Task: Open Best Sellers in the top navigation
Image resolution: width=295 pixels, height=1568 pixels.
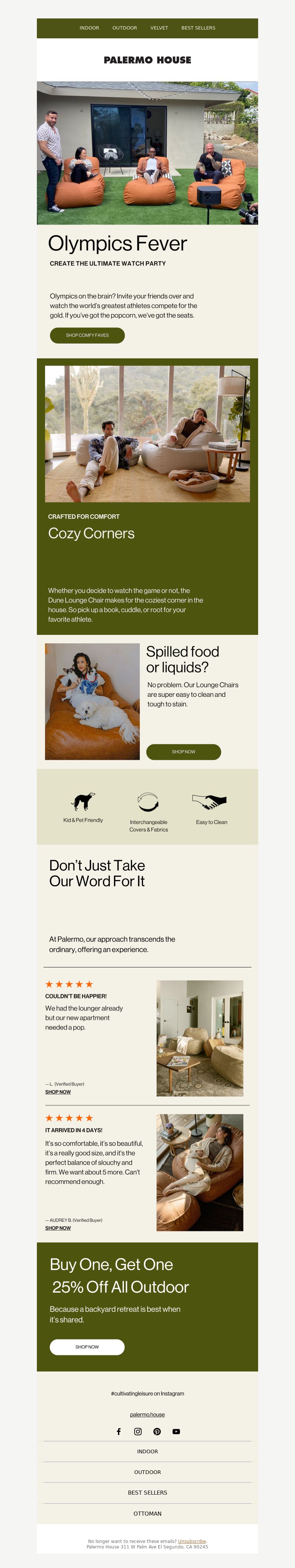Action: tap(198, 28)
